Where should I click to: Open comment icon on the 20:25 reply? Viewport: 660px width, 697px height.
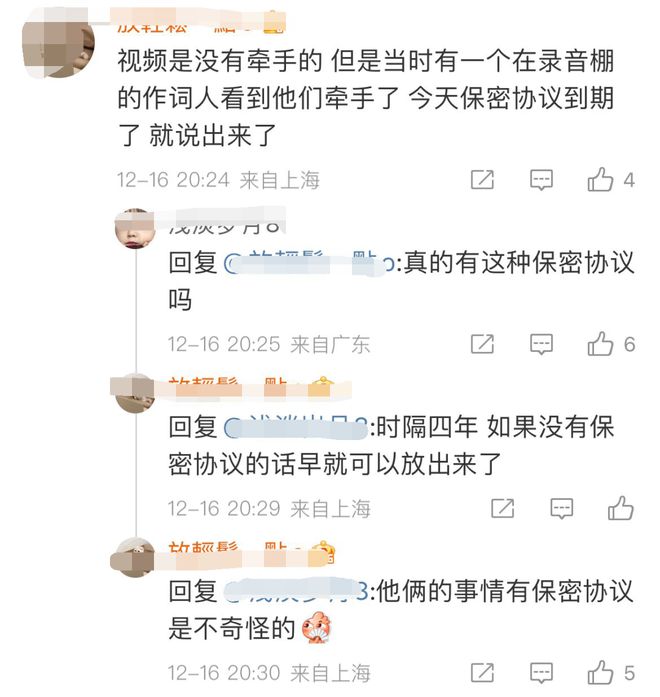pos(541,344)
